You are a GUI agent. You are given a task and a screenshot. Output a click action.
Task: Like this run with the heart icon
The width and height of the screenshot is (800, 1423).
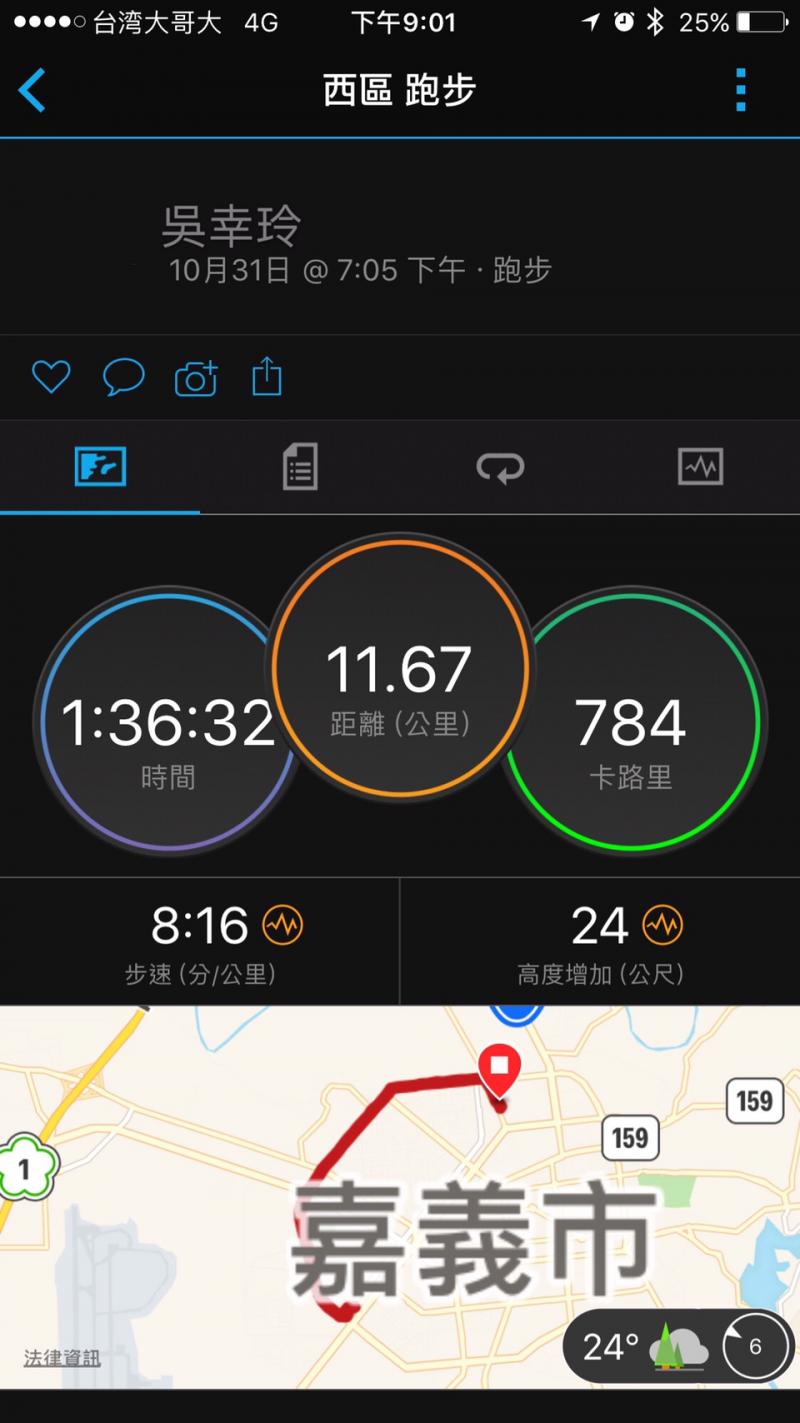coord(51,377)
